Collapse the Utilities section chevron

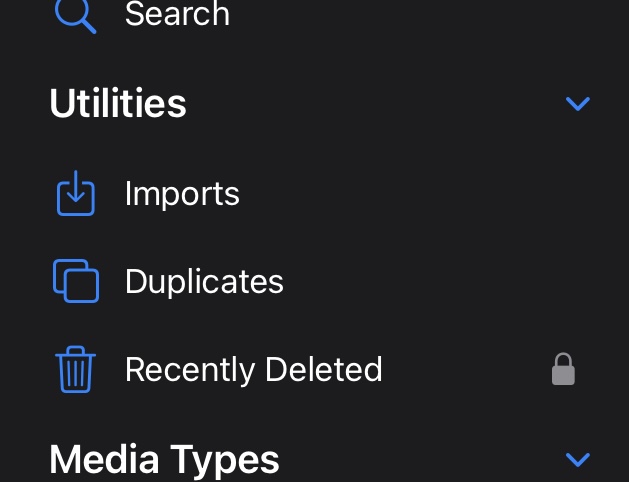point(577,103)
